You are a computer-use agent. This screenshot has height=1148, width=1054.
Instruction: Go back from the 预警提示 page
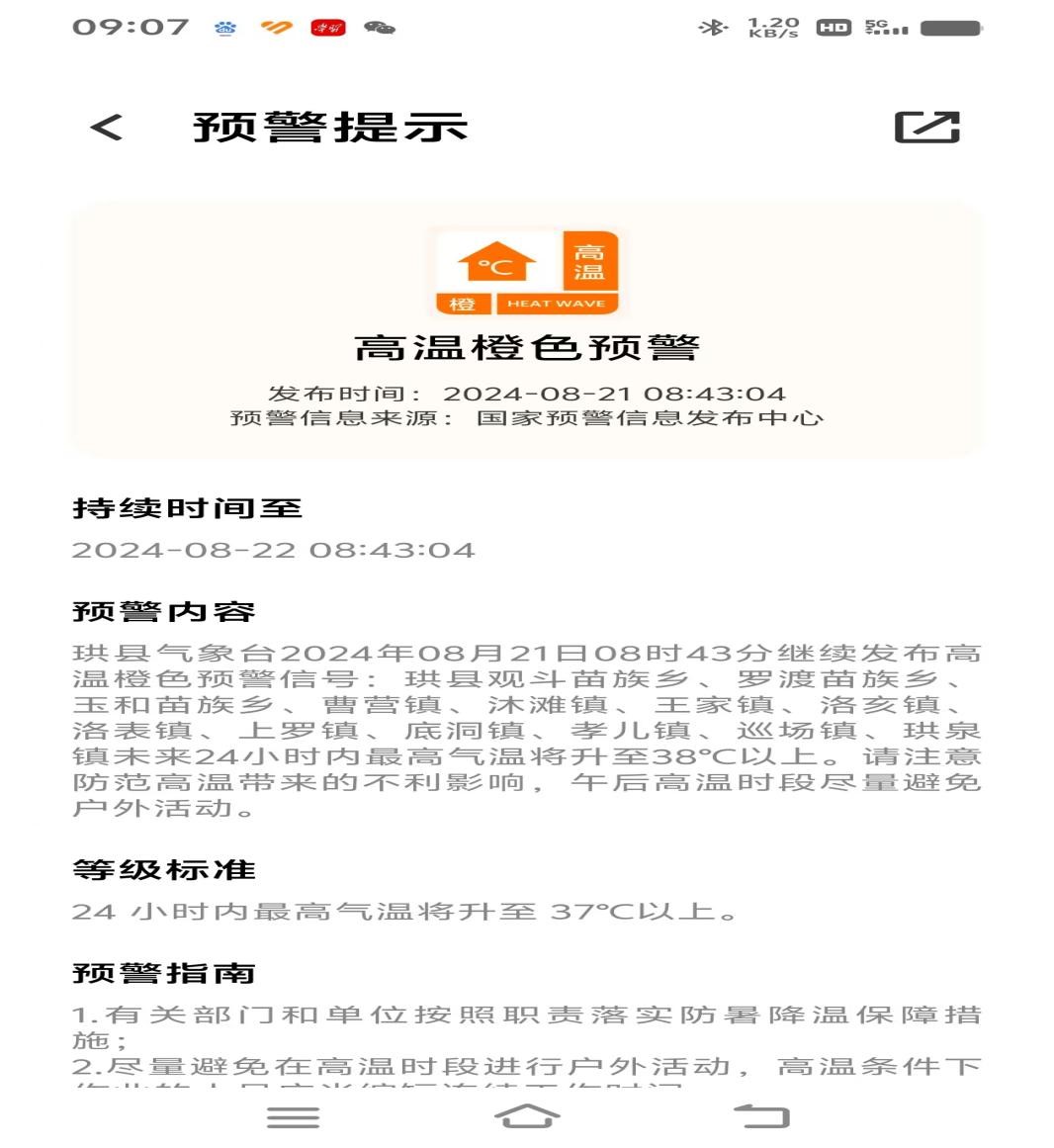point(106,127)
